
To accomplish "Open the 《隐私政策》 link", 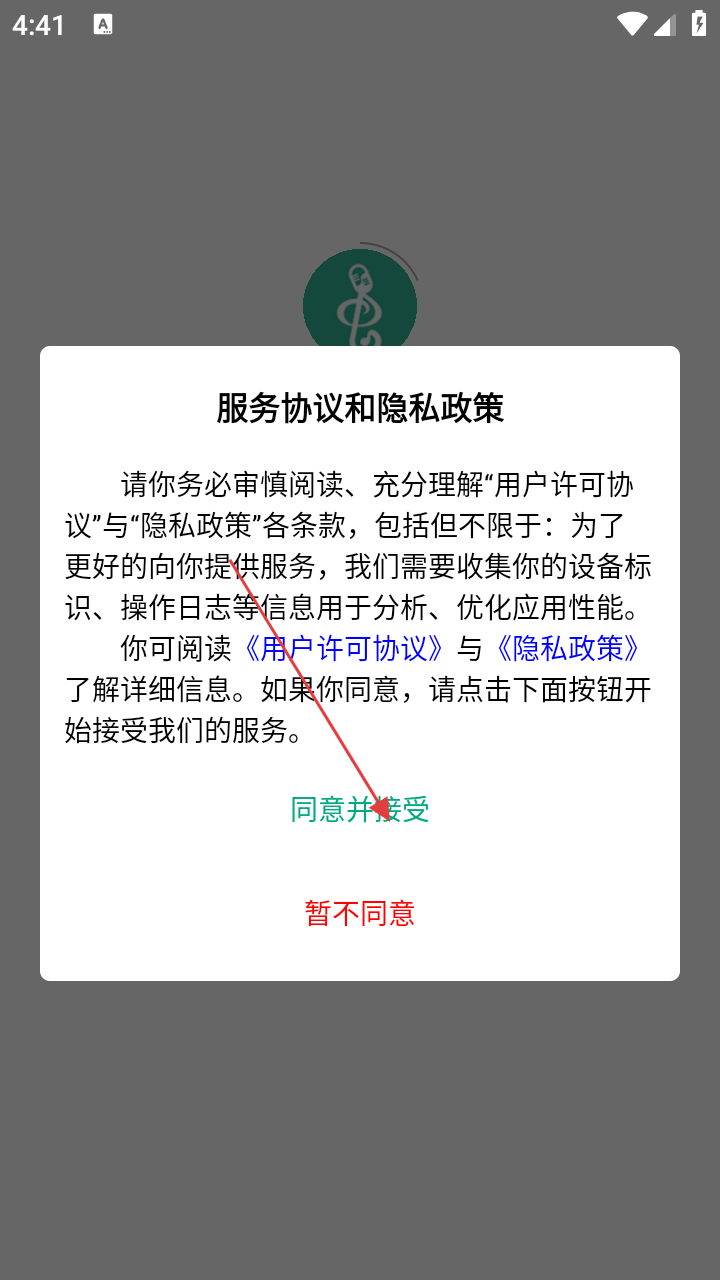I will (x=568, y=648).
